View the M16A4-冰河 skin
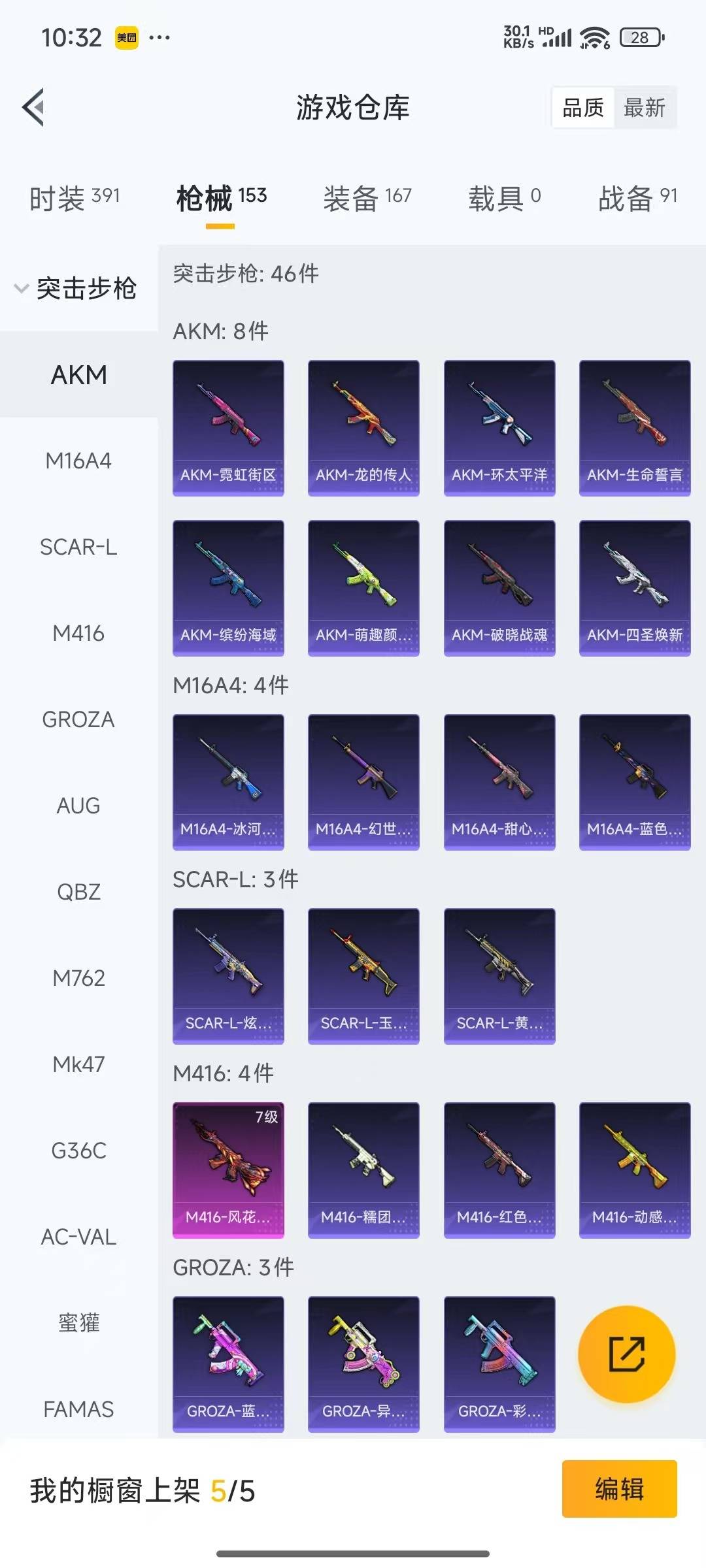The height and width of the screenshot is (1568, 706). click(x=228, y=782)
